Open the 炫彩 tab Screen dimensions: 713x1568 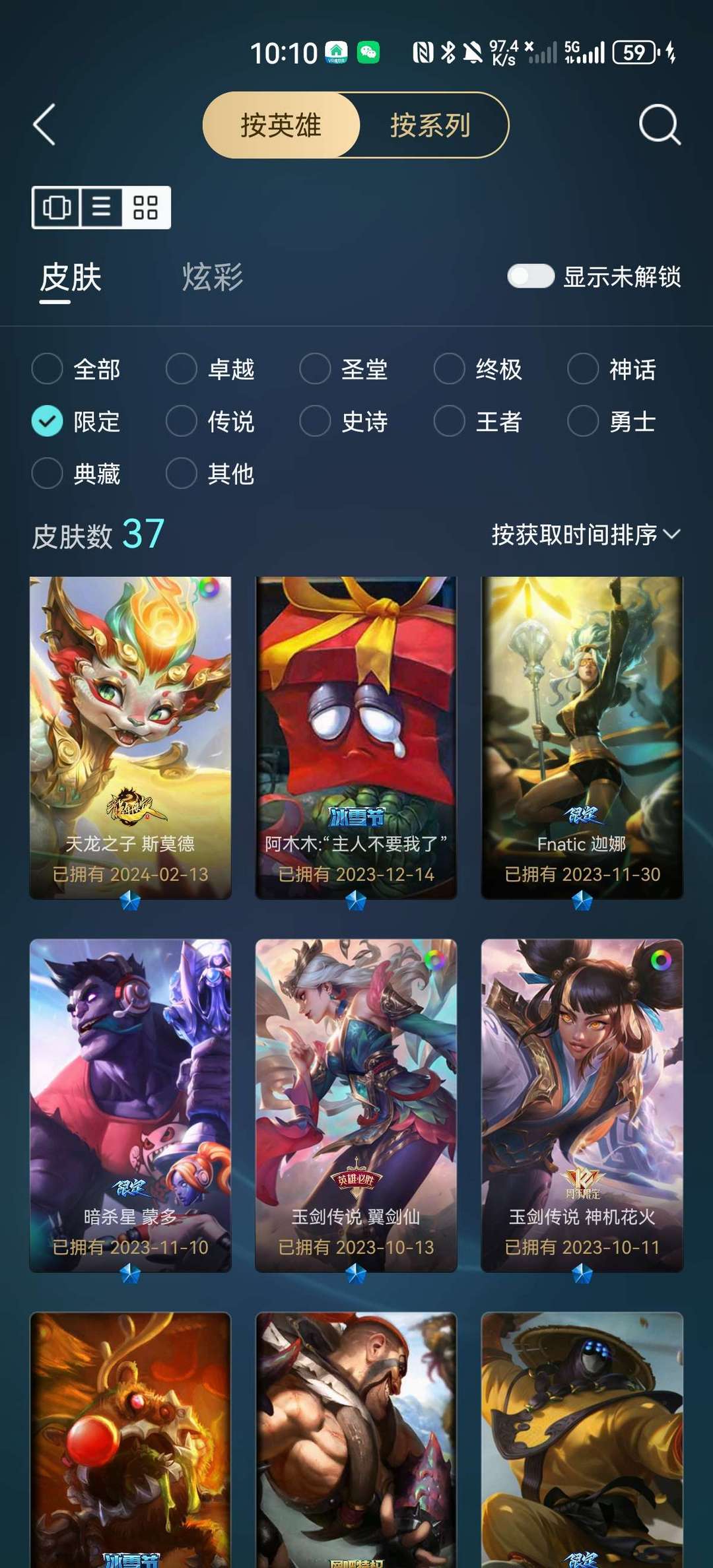(x=212, y=278)
